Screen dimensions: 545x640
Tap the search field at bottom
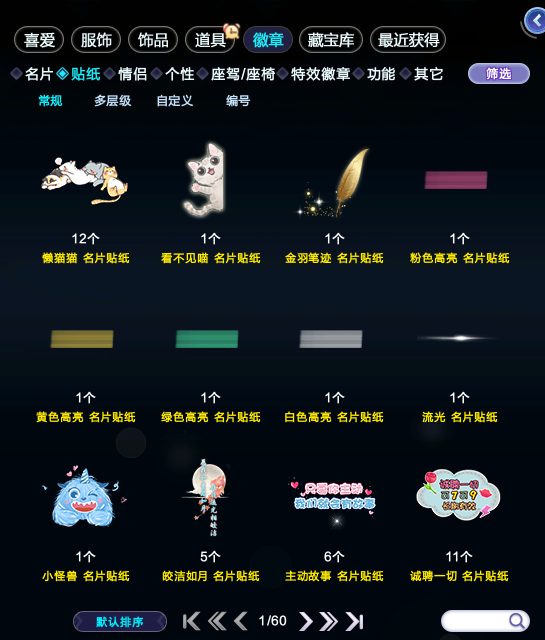485,621
